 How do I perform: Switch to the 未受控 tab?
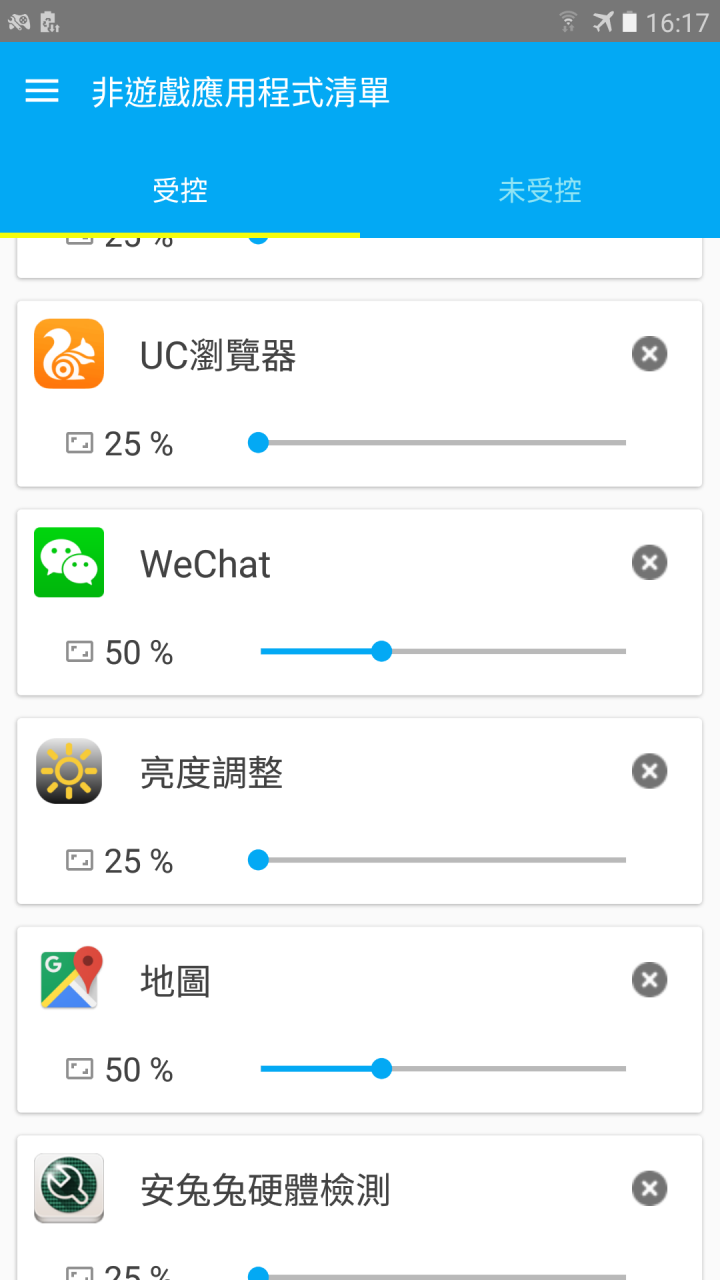(x=540, y=190)
